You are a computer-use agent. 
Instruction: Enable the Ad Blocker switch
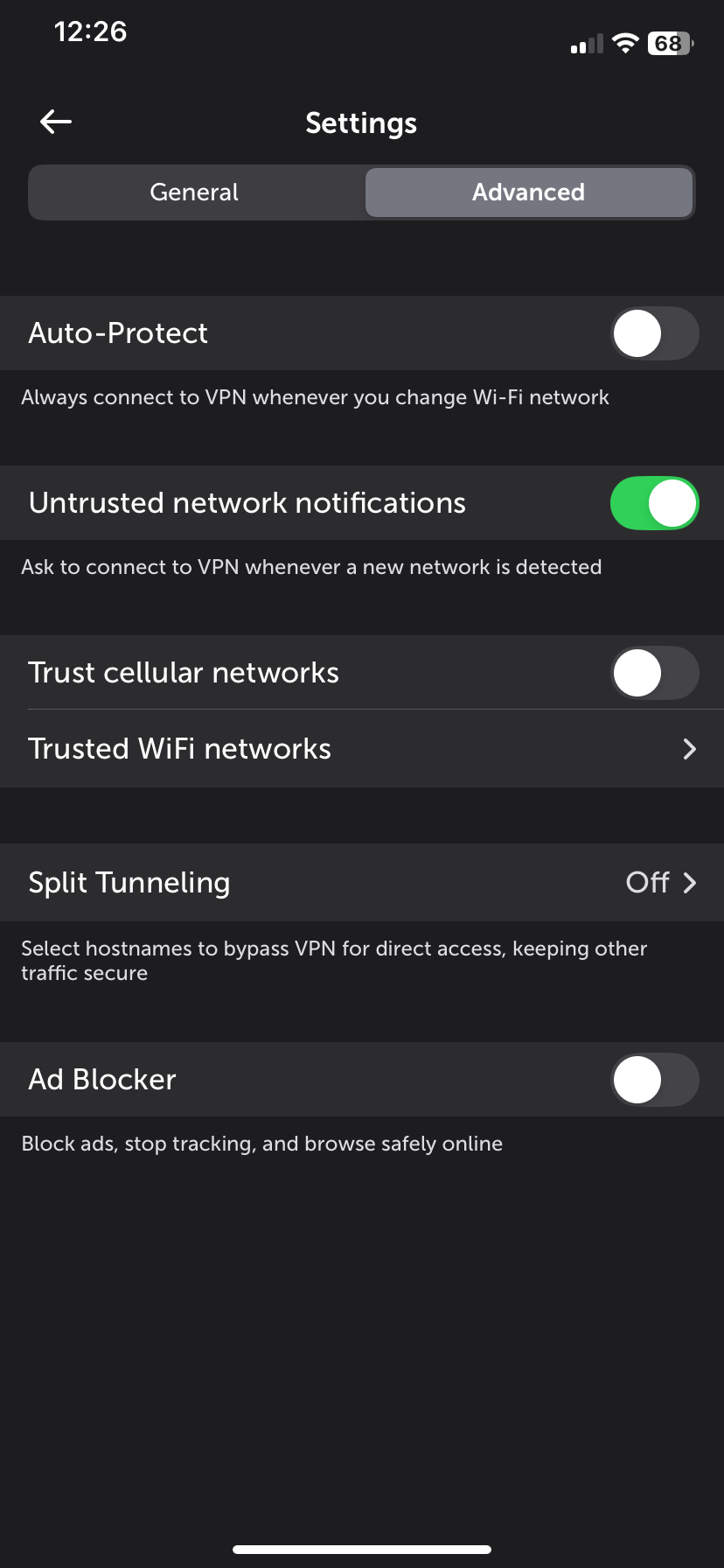point(654,1080)
